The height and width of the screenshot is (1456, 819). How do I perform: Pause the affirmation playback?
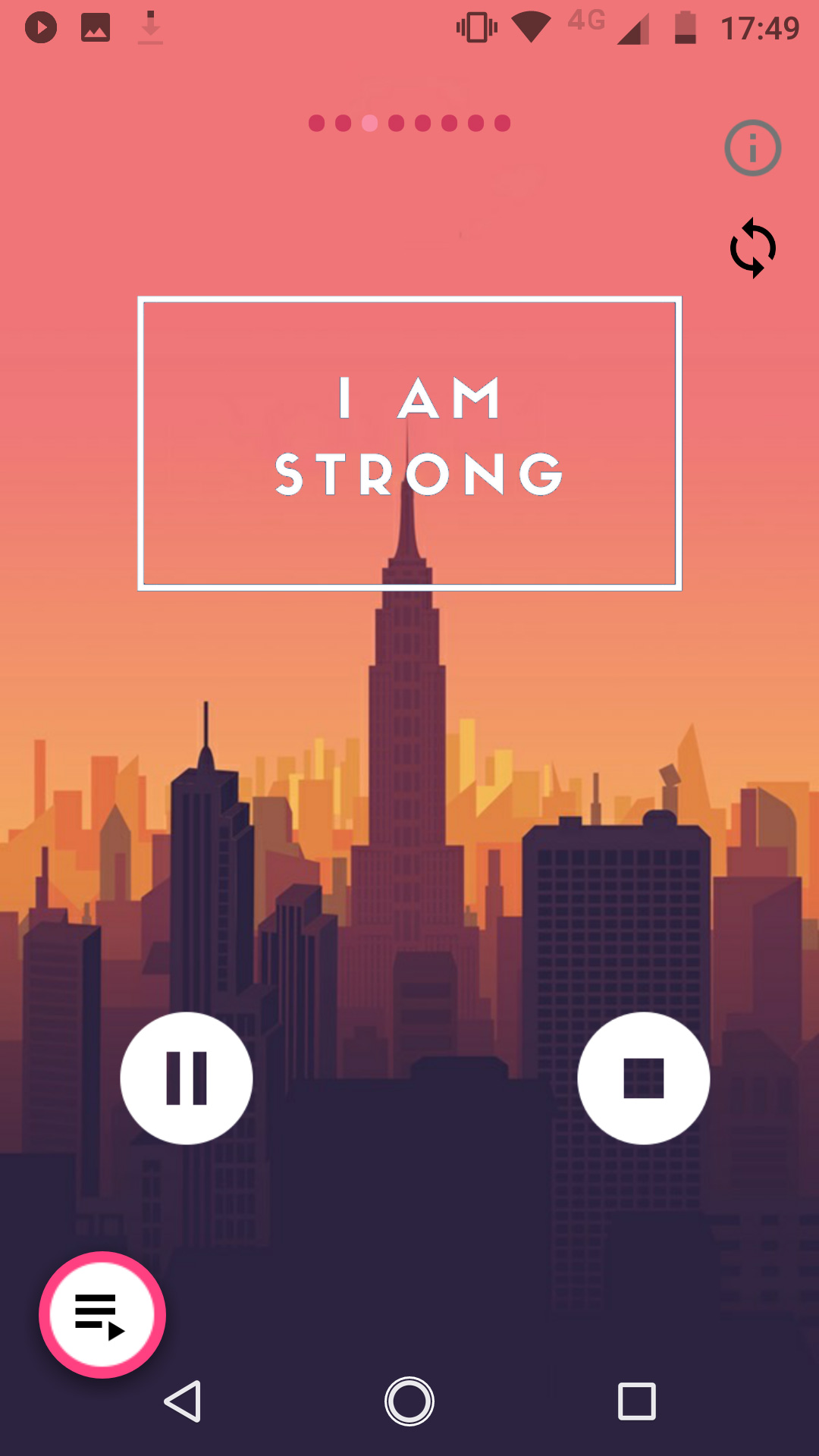(187, 1078)
